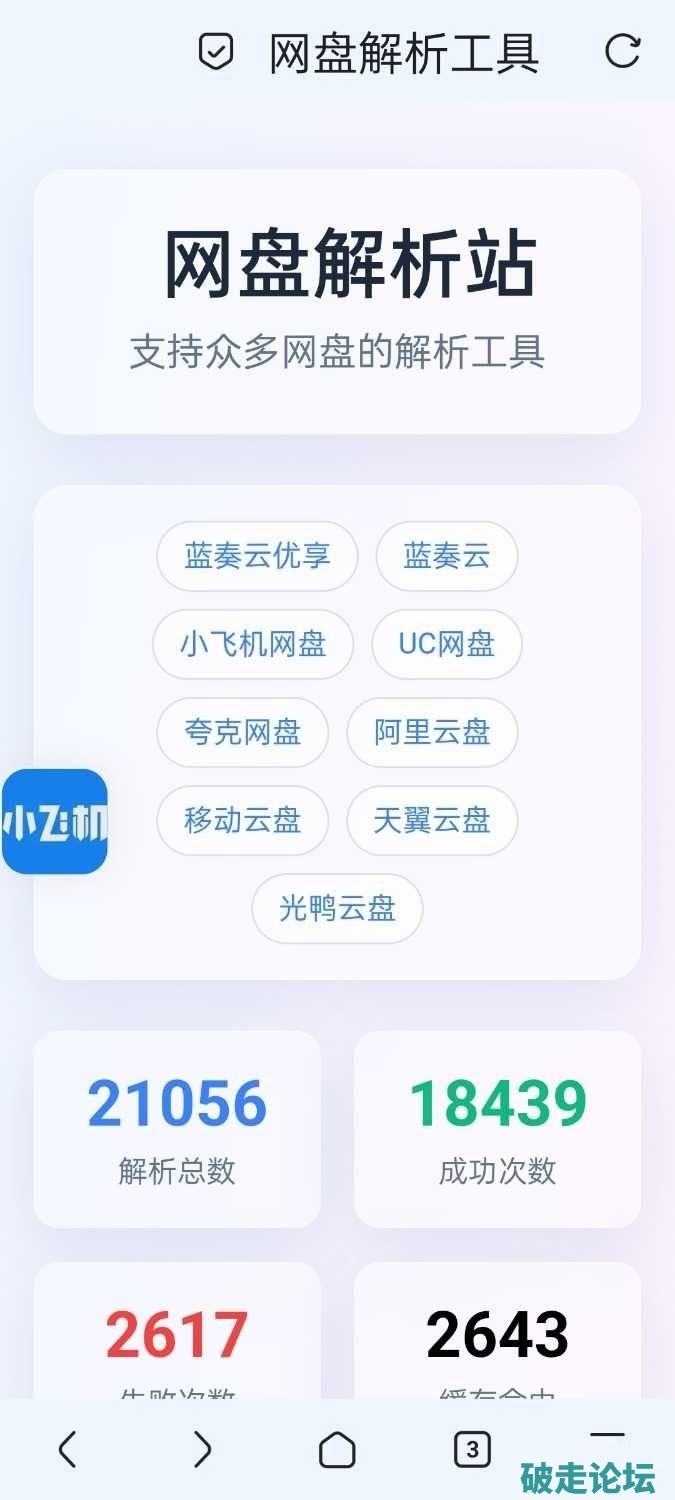Open the browser home page

click(337, 1449)
